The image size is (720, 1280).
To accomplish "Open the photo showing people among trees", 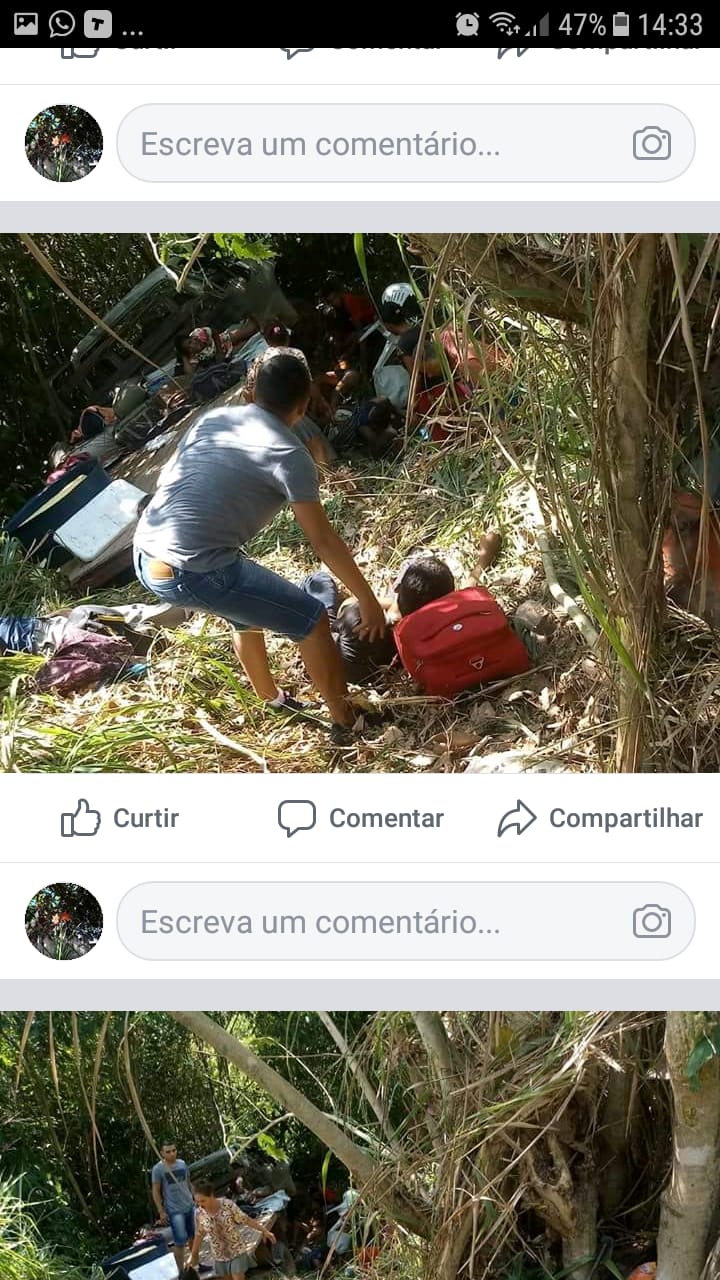I will pyautogui.click(x=360, y=1145).
